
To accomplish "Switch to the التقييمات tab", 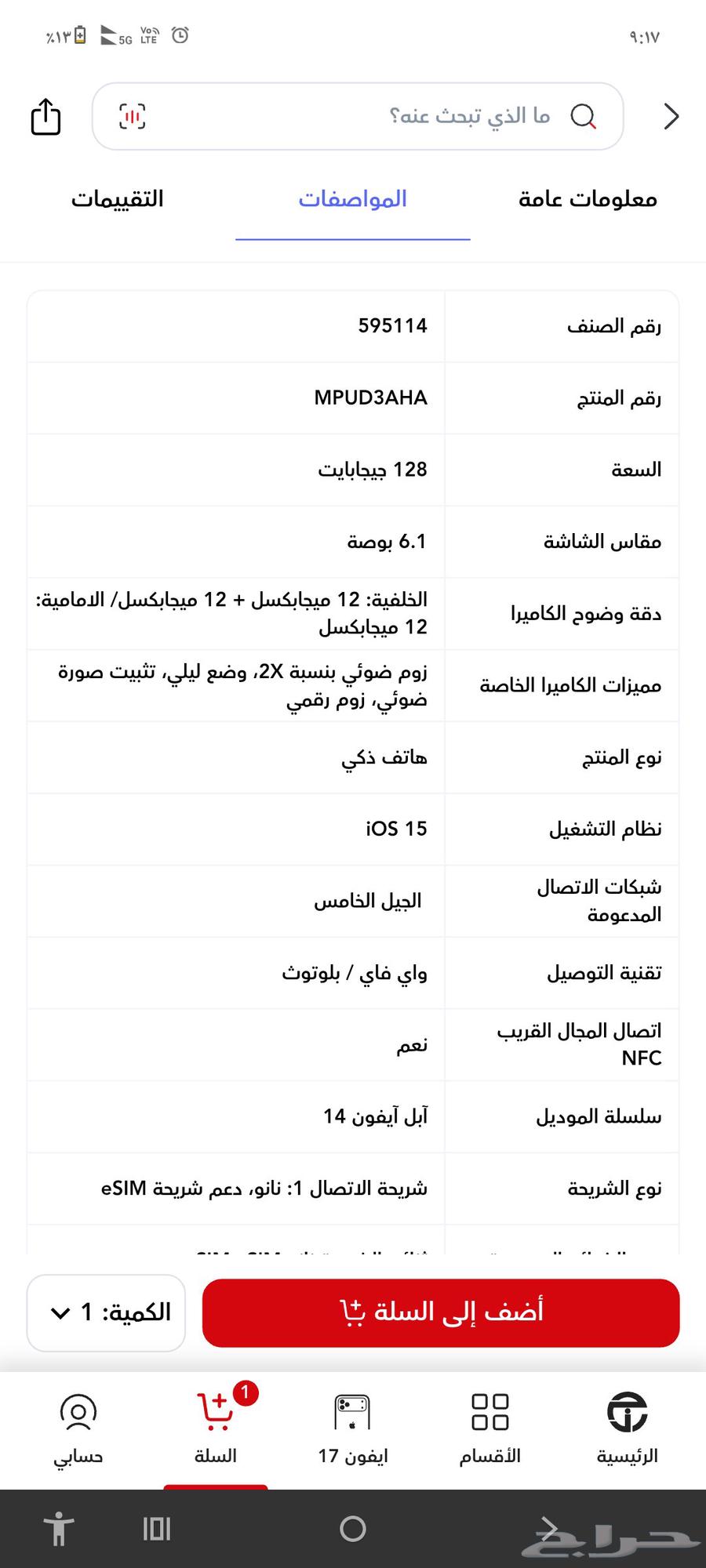I will tap(118, 198).
